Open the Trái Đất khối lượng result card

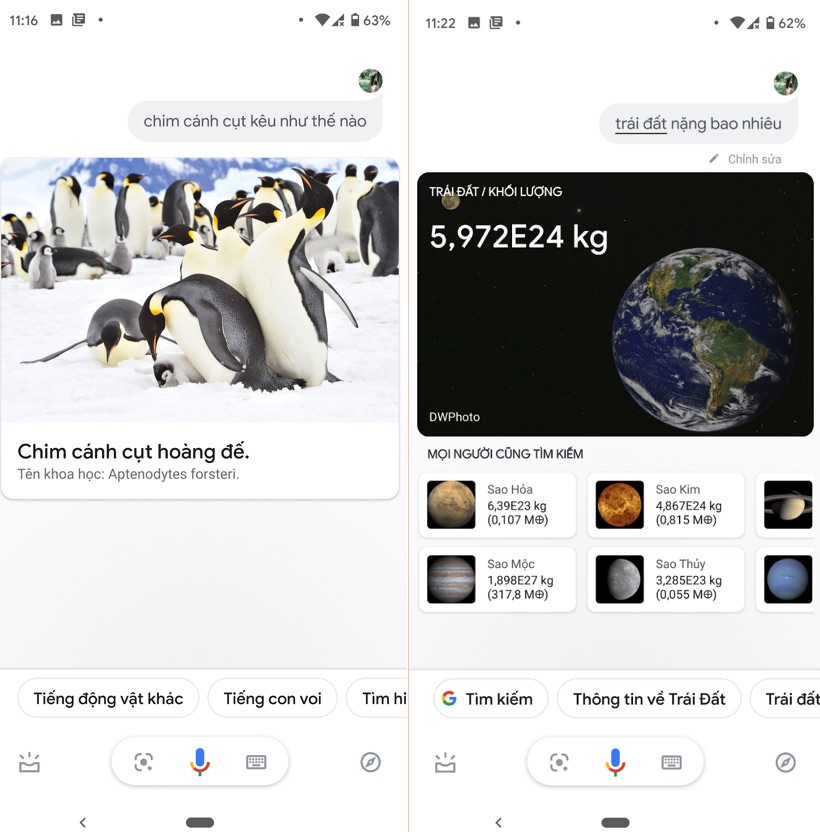click(615, 304)
